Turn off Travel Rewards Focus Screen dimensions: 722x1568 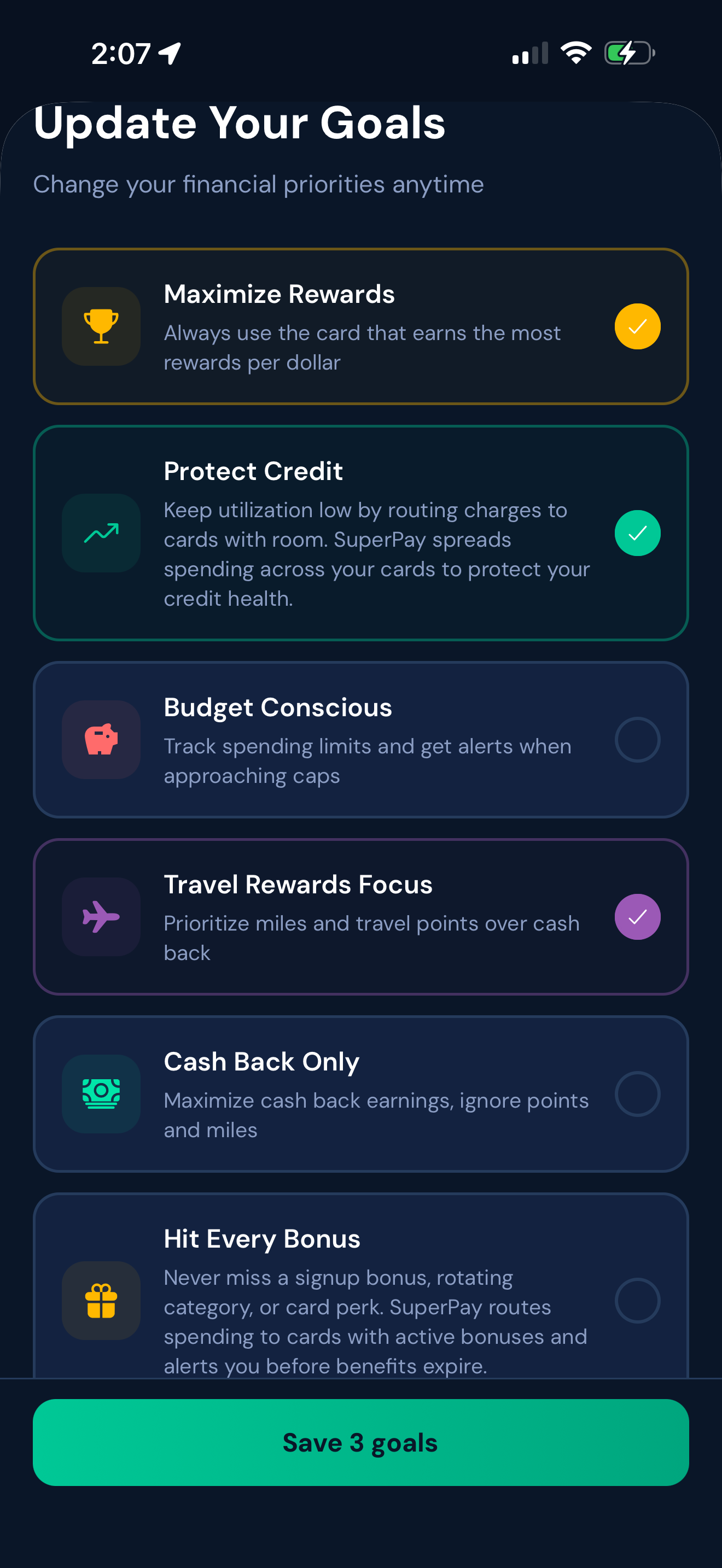(637, 916)
